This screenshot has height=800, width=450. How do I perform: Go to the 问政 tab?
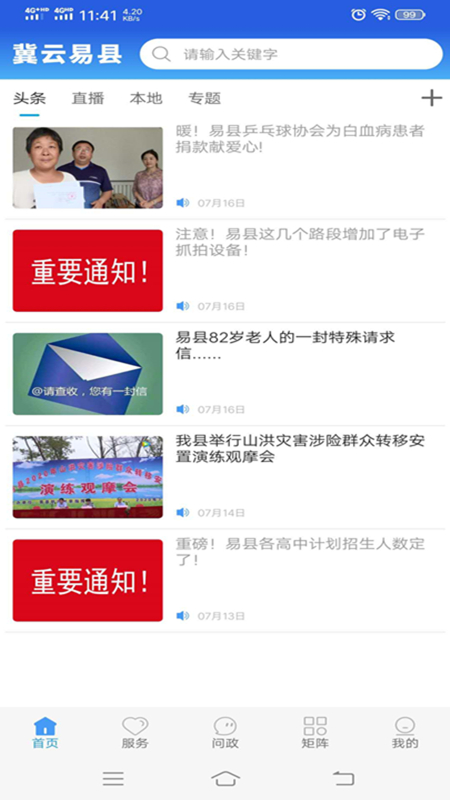(x=225, y=733)
